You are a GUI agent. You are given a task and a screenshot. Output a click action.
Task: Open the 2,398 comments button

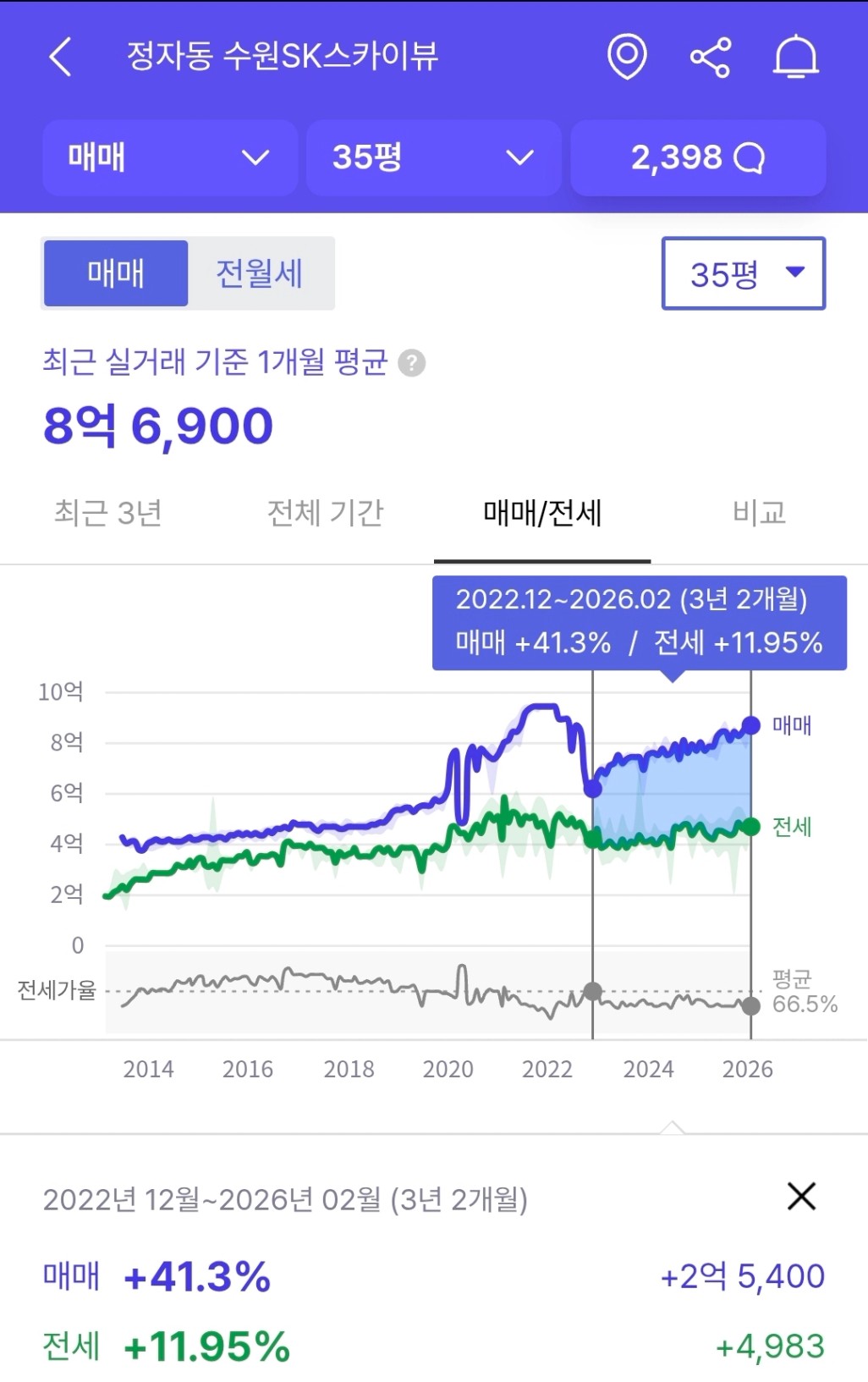click(698, 157)
